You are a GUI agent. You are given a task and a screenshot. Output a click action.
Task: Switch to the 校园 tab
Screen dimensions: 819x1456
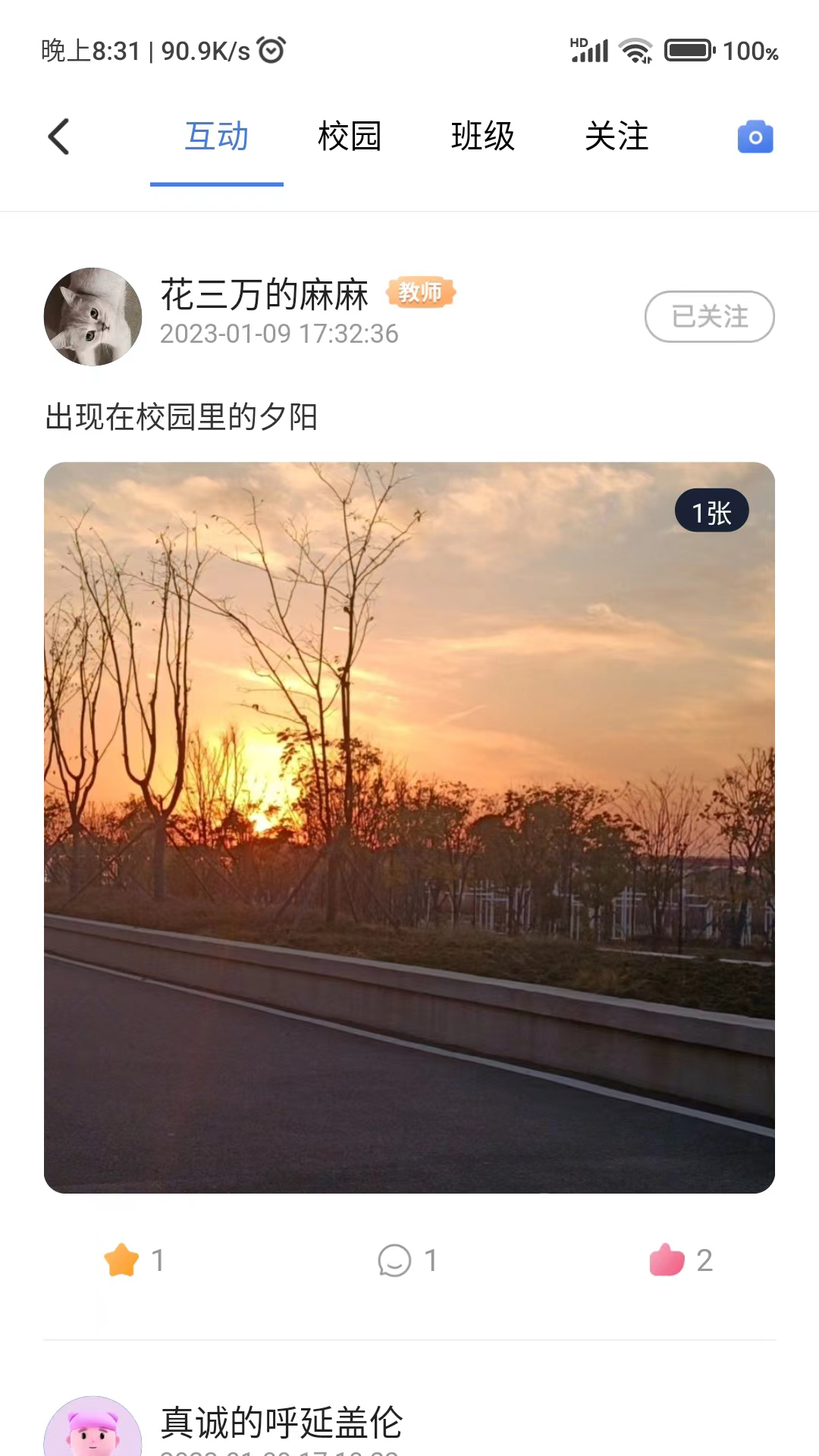(x=350, y=136)
